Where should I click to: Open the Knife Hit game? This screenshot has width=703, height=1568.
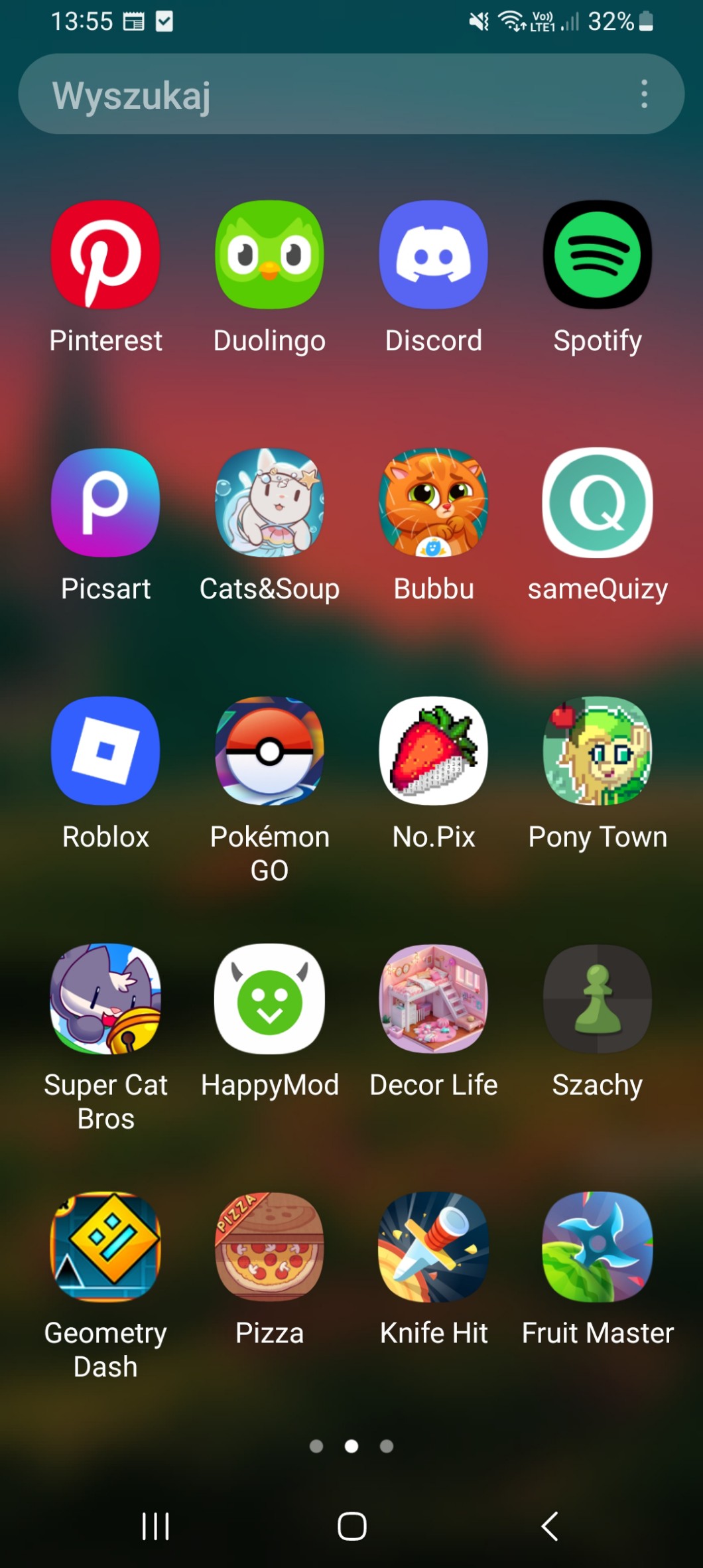click(x=433, y=1246)
